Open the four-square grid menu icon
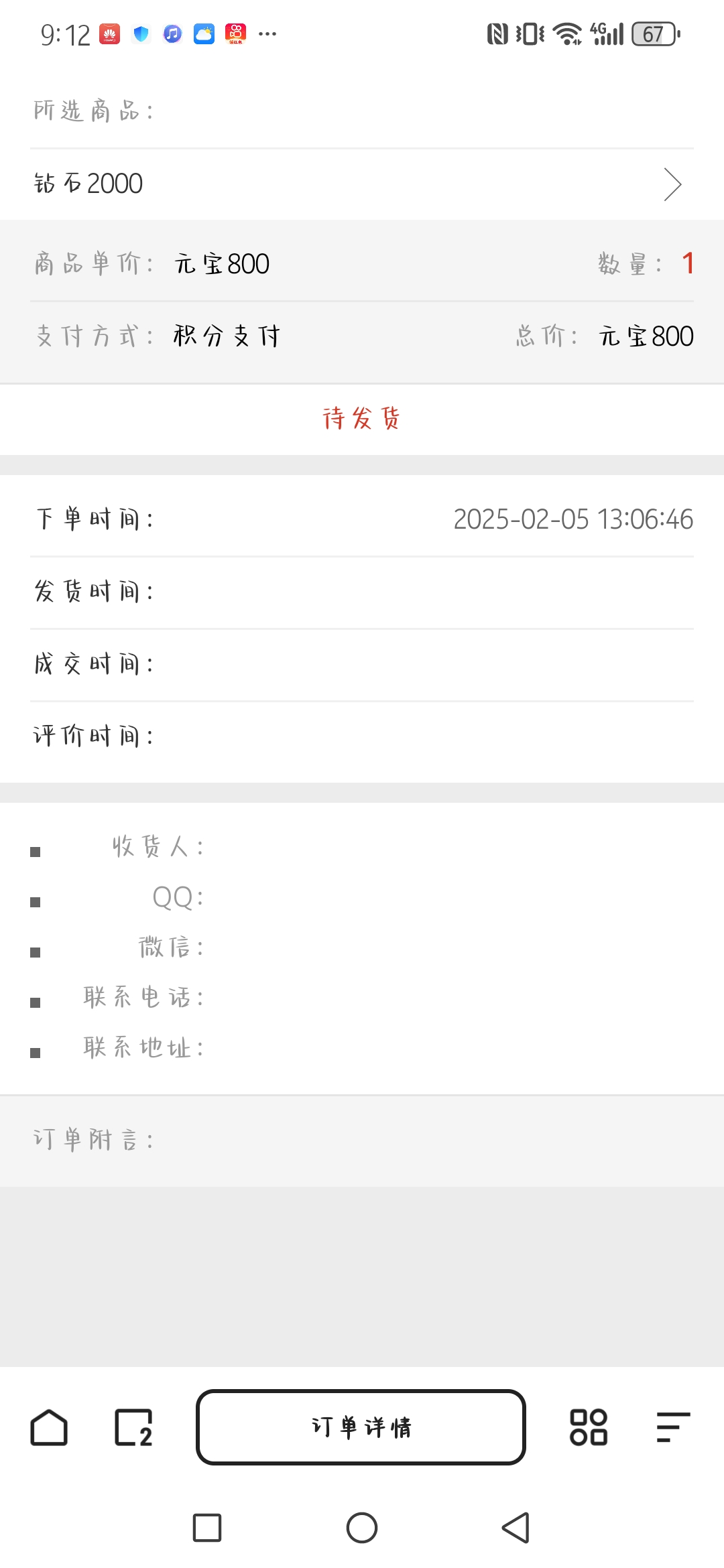The image size is (724, 1568). (589, 1427)
